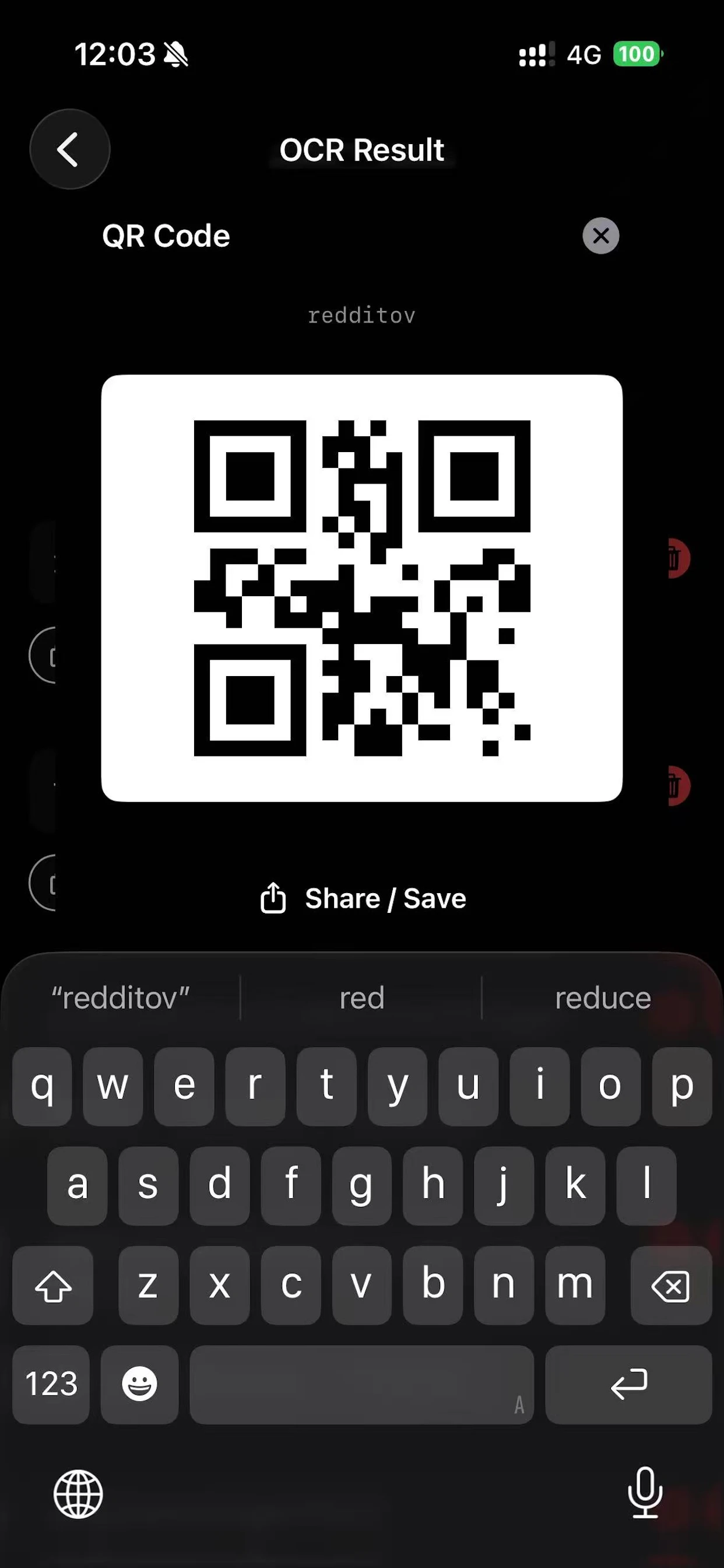Viewport: 724px width, 1568px height.
Task: Select the "redditov" suggestion
Action: pos(121,997)
